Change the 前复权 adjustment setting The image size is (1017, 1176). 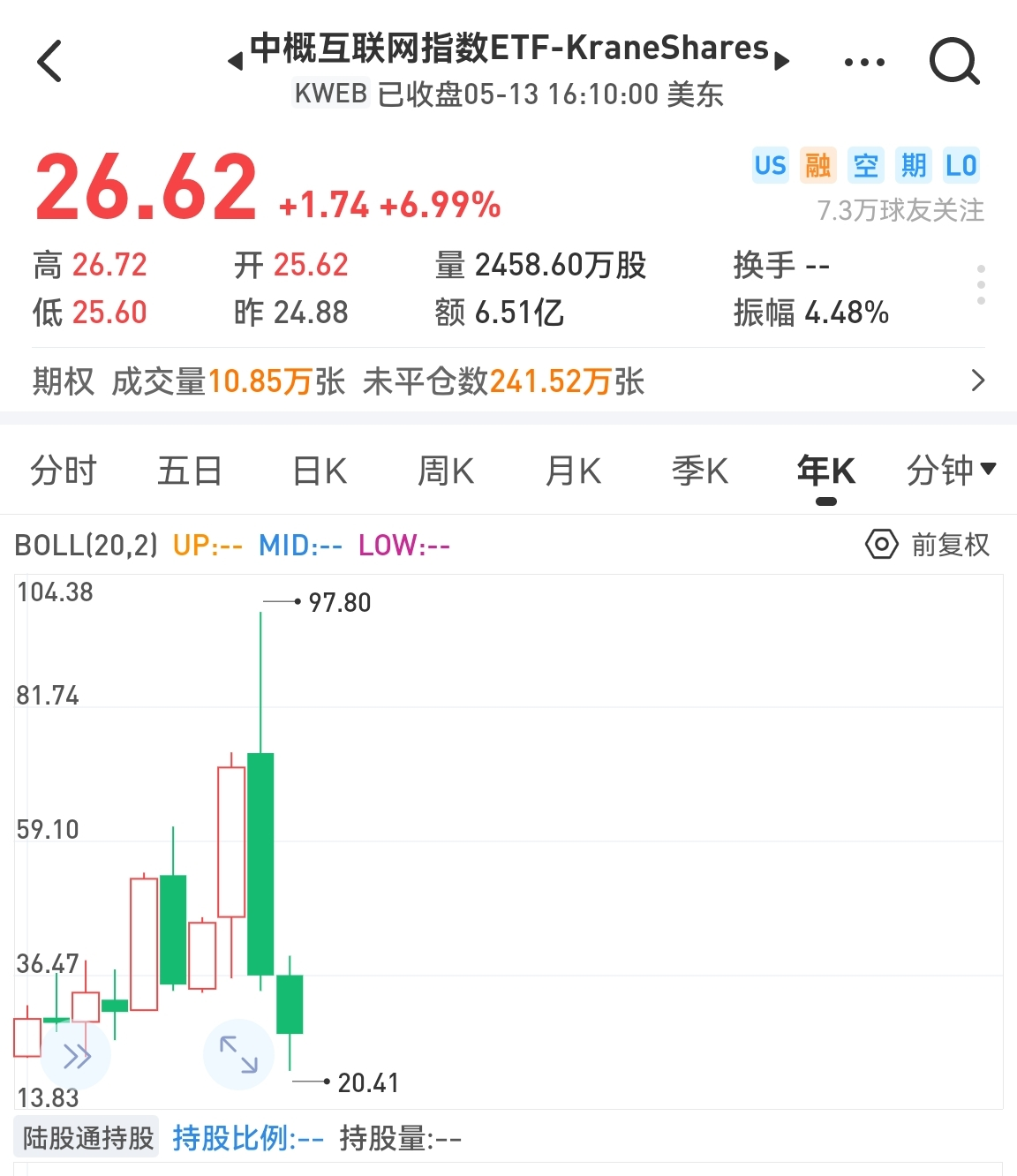coord(929,545)
